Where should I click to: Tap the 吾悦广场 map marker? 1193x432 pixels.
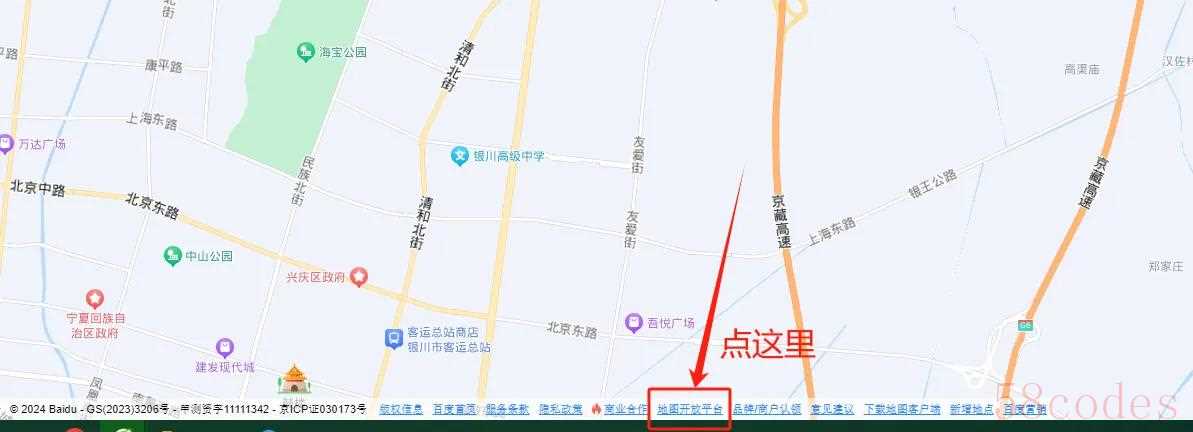coord(633,322)
